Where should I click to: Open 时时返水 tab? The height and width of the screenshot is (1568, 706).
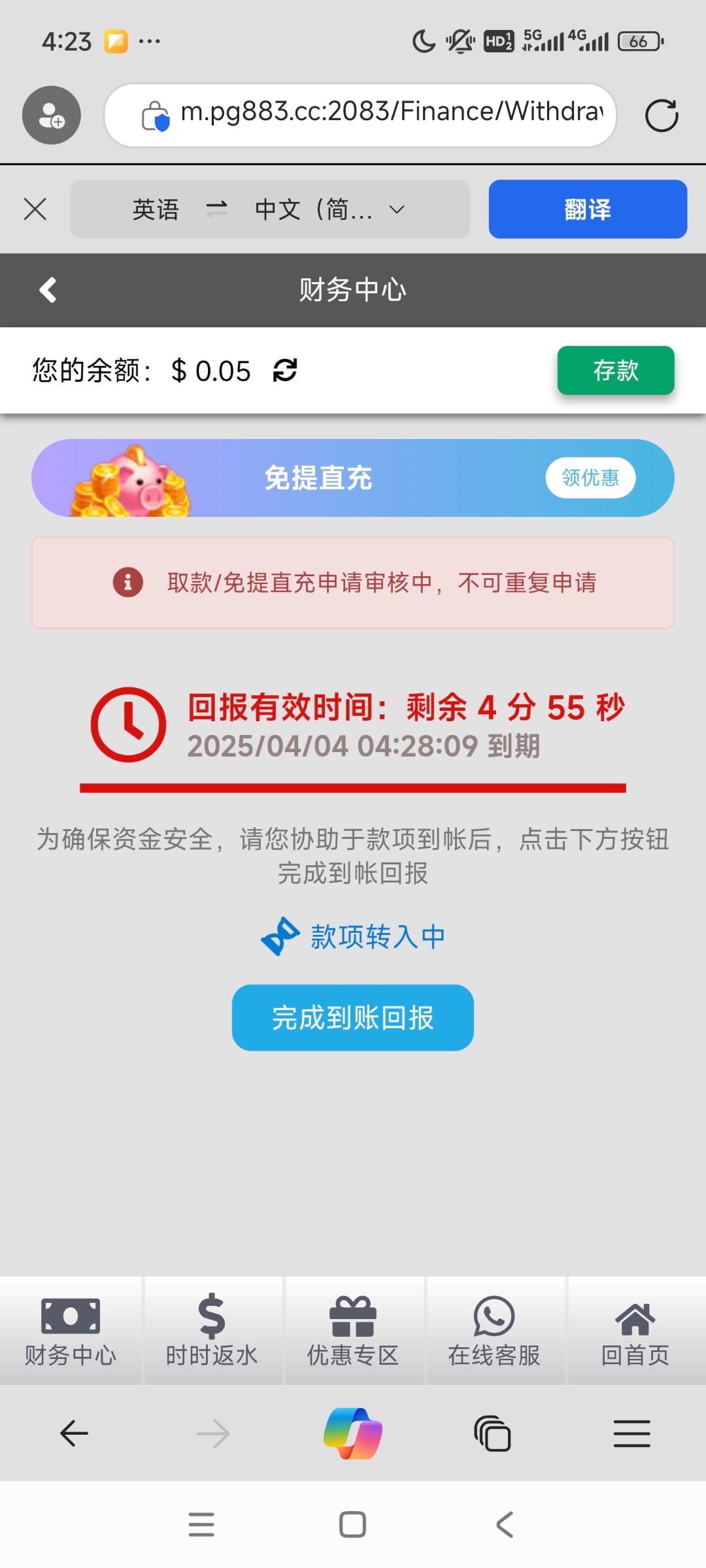[212, 1331]
